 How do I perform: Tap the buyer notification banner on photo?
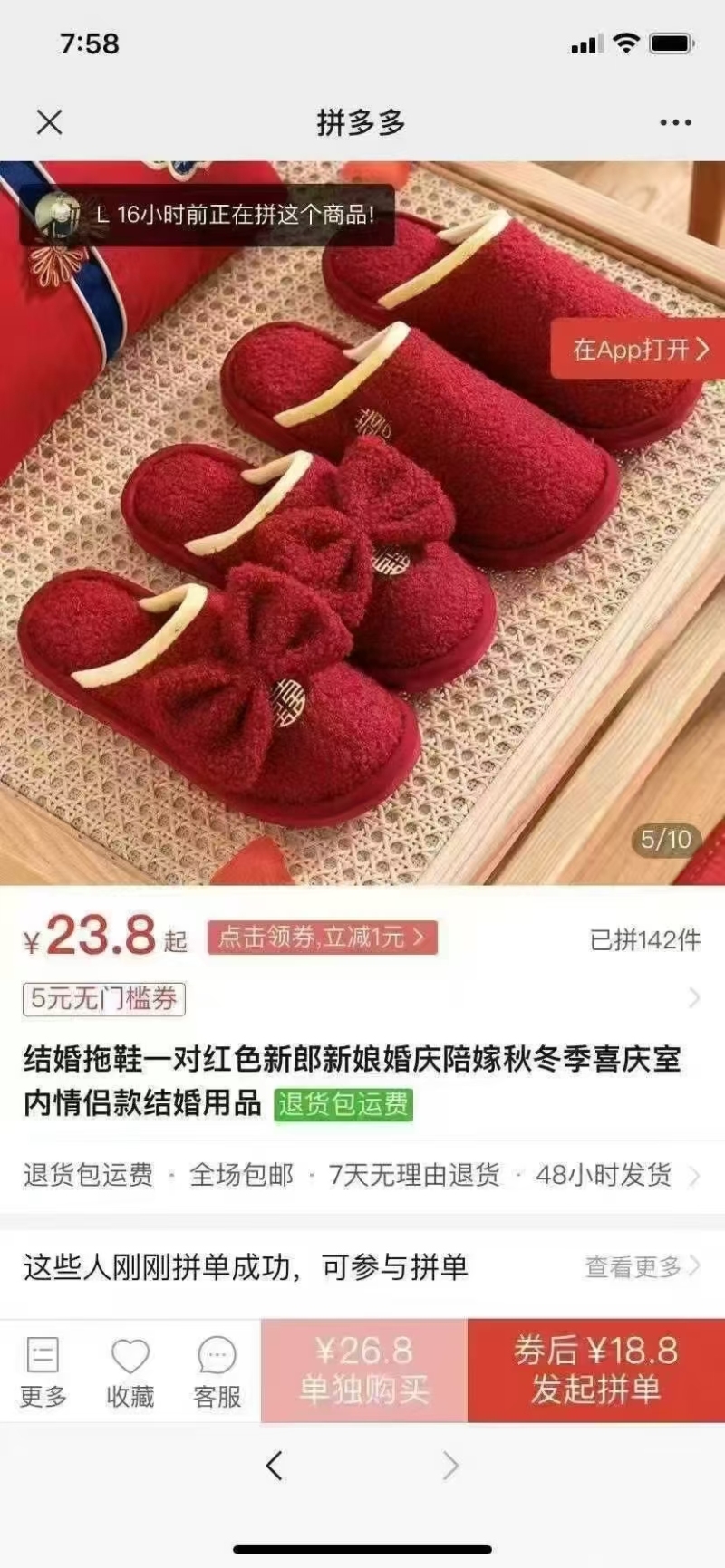tap(207, 216)
